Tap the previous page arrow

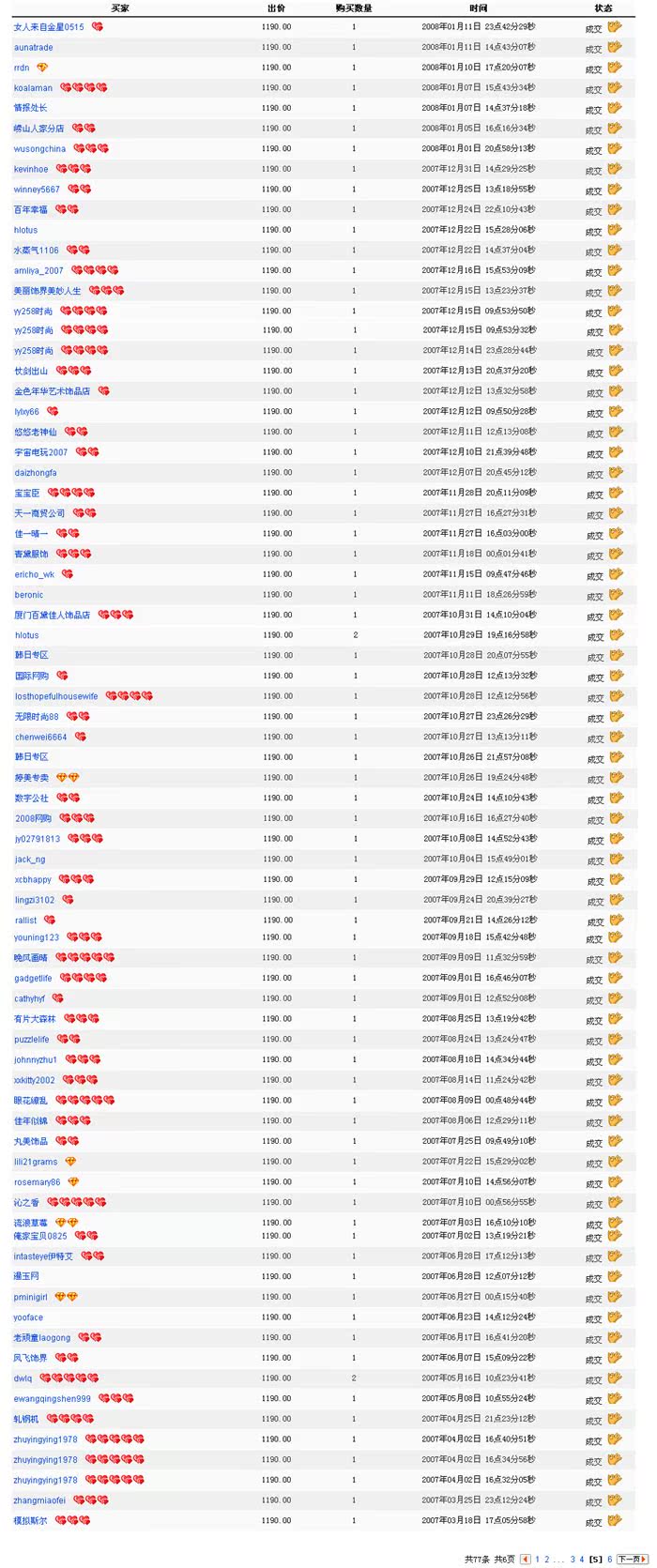[x=526, y=1559]
